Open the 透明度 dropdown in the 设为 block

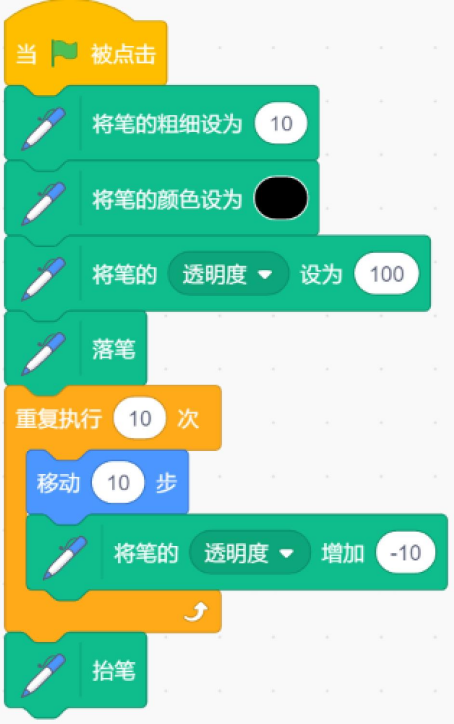click(228, 274)
